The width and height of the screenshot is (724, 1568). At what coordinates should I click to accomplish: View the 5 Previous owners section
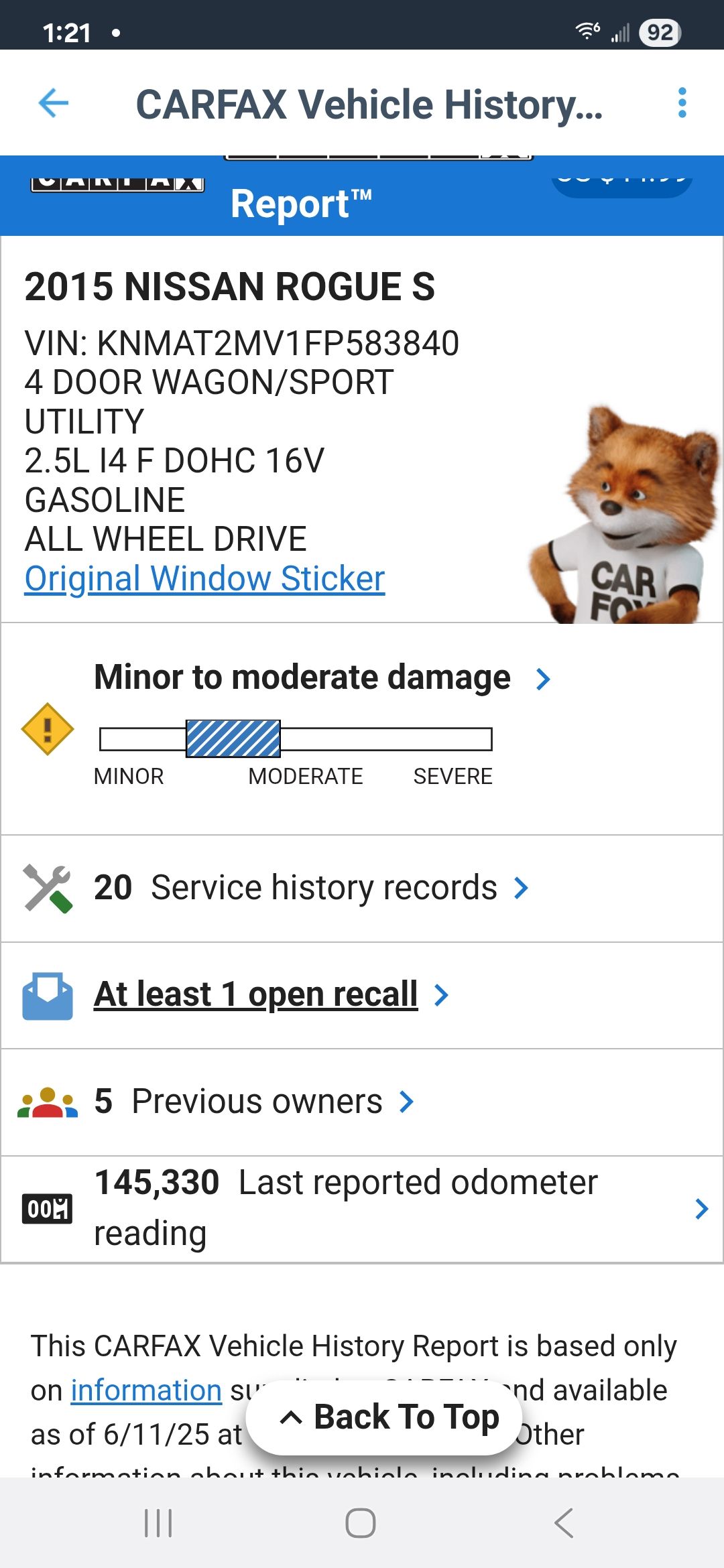(x=255, y=1101)
